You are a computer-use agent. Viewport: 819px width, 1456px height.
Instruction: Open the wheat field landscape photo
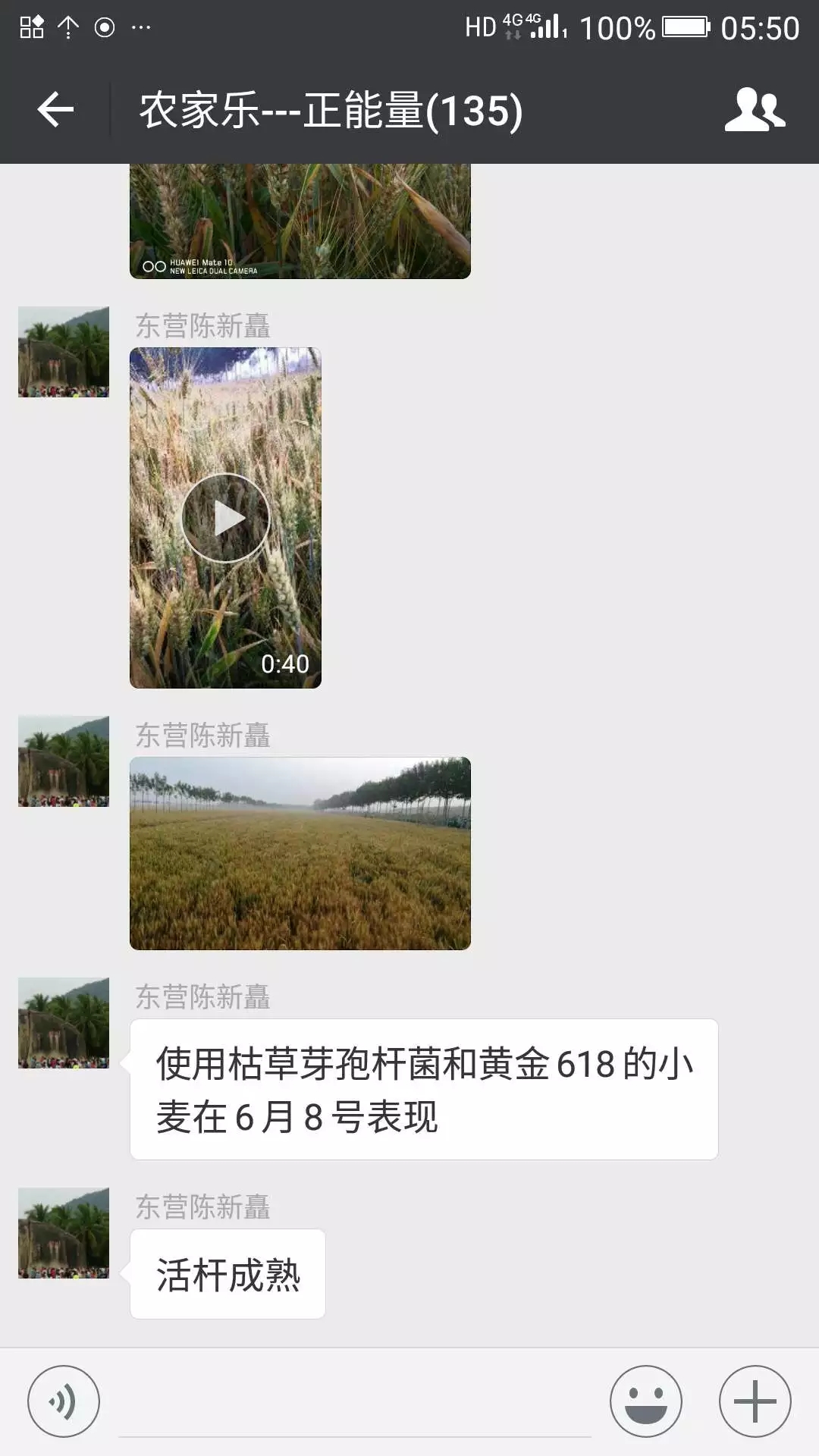[300, 853]
